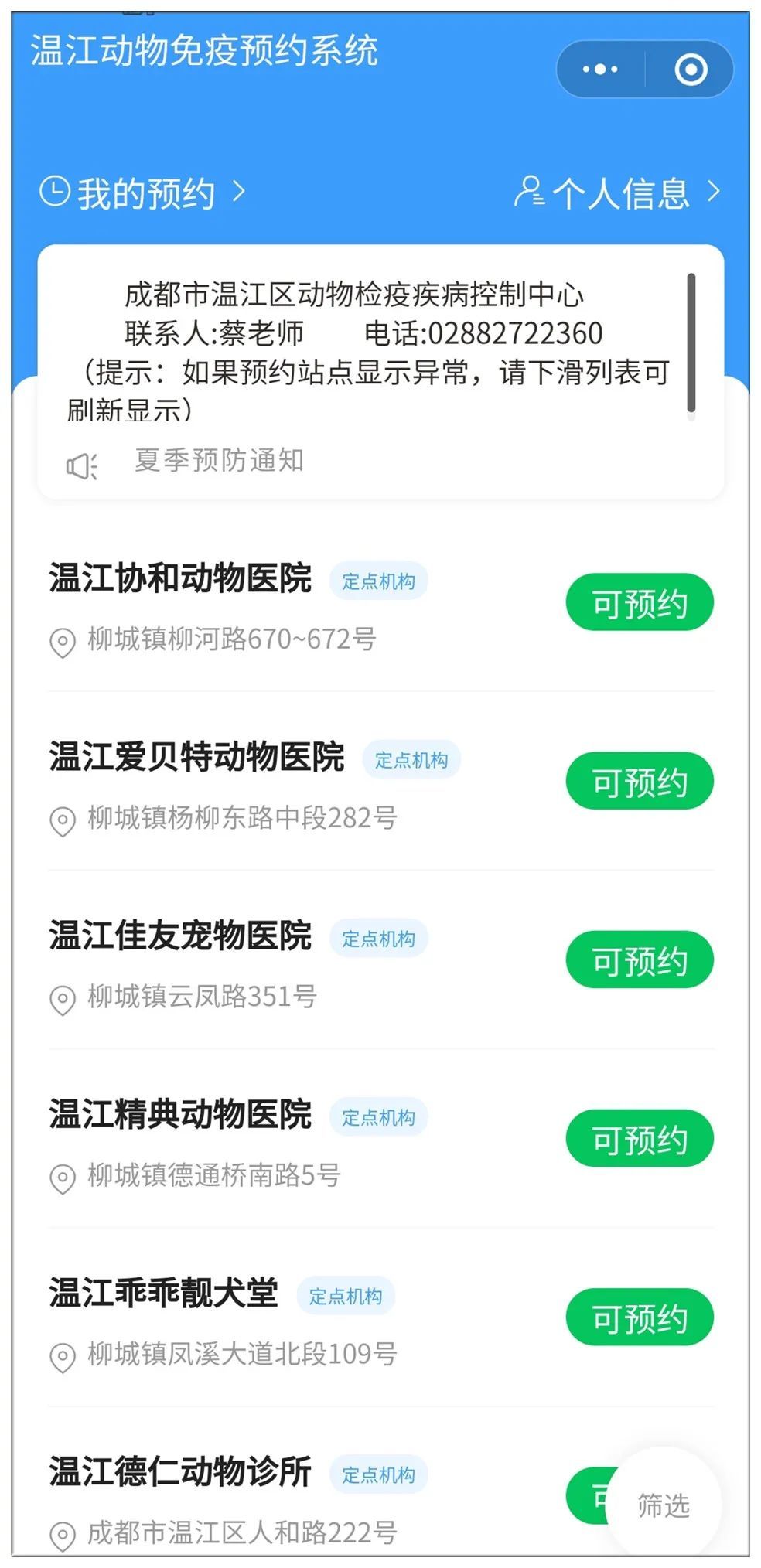This screenshot has width=761, height=1568.
Task: Close the mini program with the circle button
Action: pos(691,70)
